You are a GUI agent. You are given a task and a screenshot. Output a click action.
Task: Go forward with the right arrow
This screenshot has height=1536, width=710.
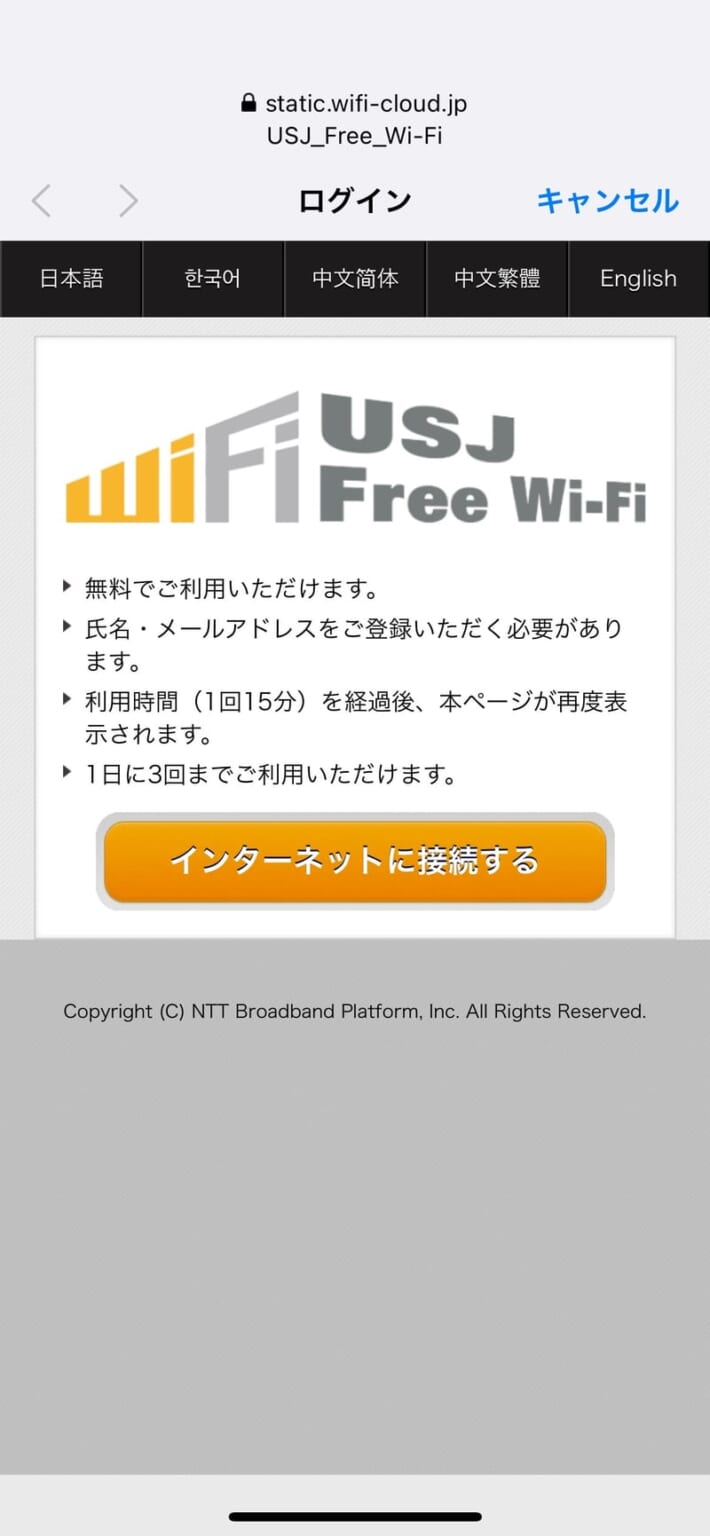pos(128,202)
